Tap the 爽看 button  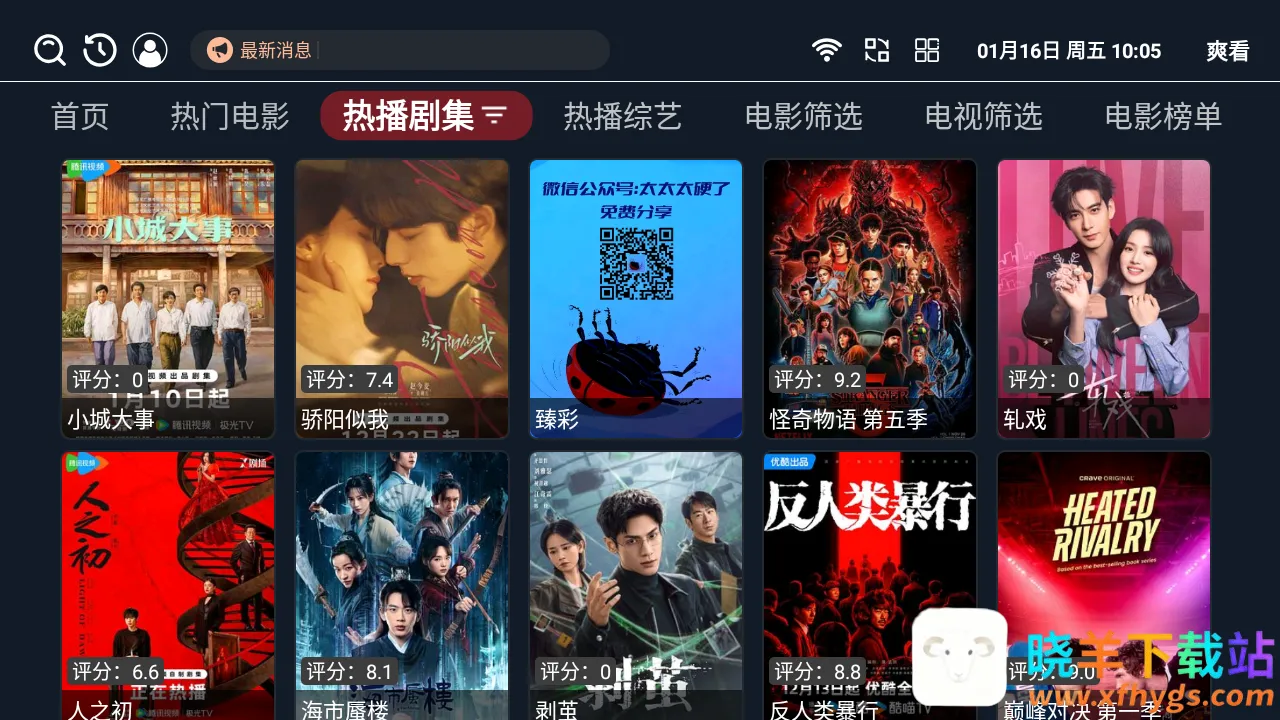1227,51
